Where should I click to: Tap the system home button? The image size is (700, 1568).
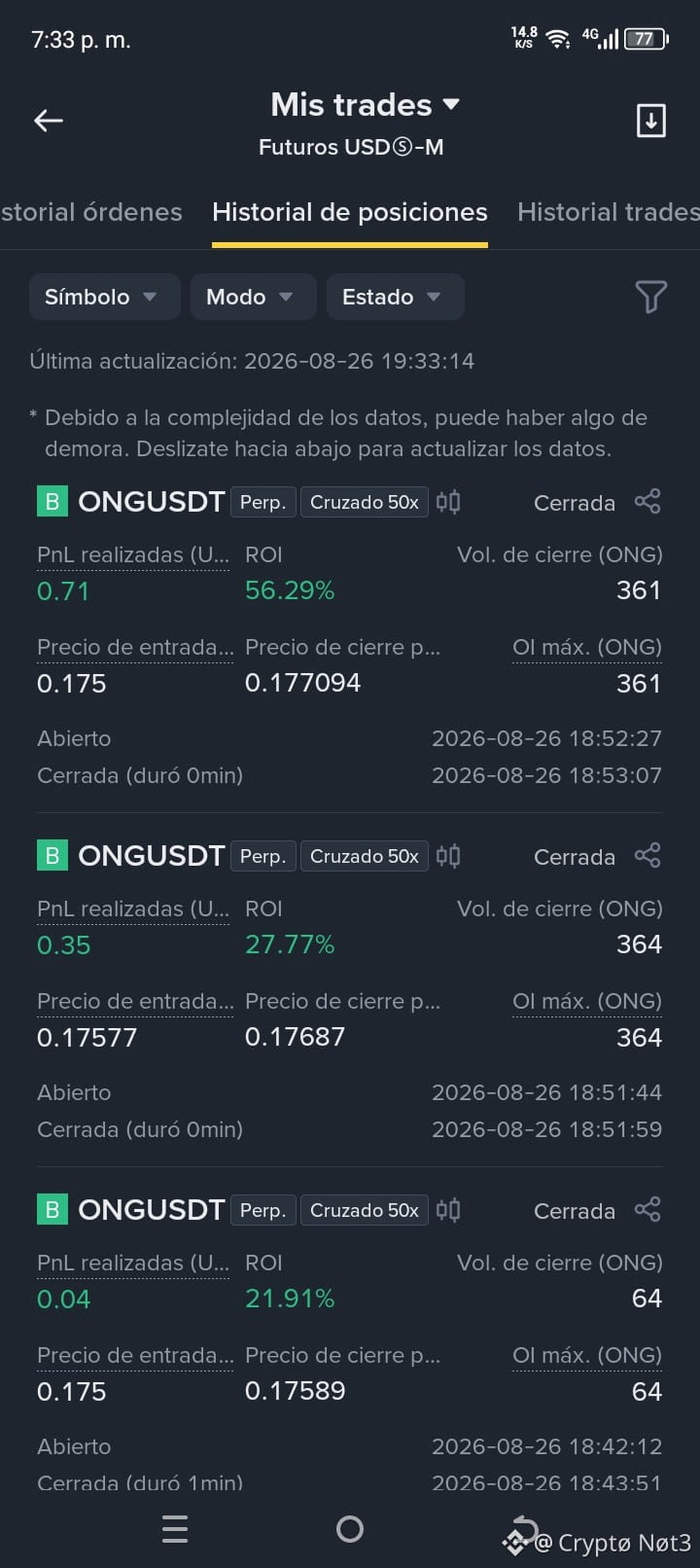coord(350,1529)
